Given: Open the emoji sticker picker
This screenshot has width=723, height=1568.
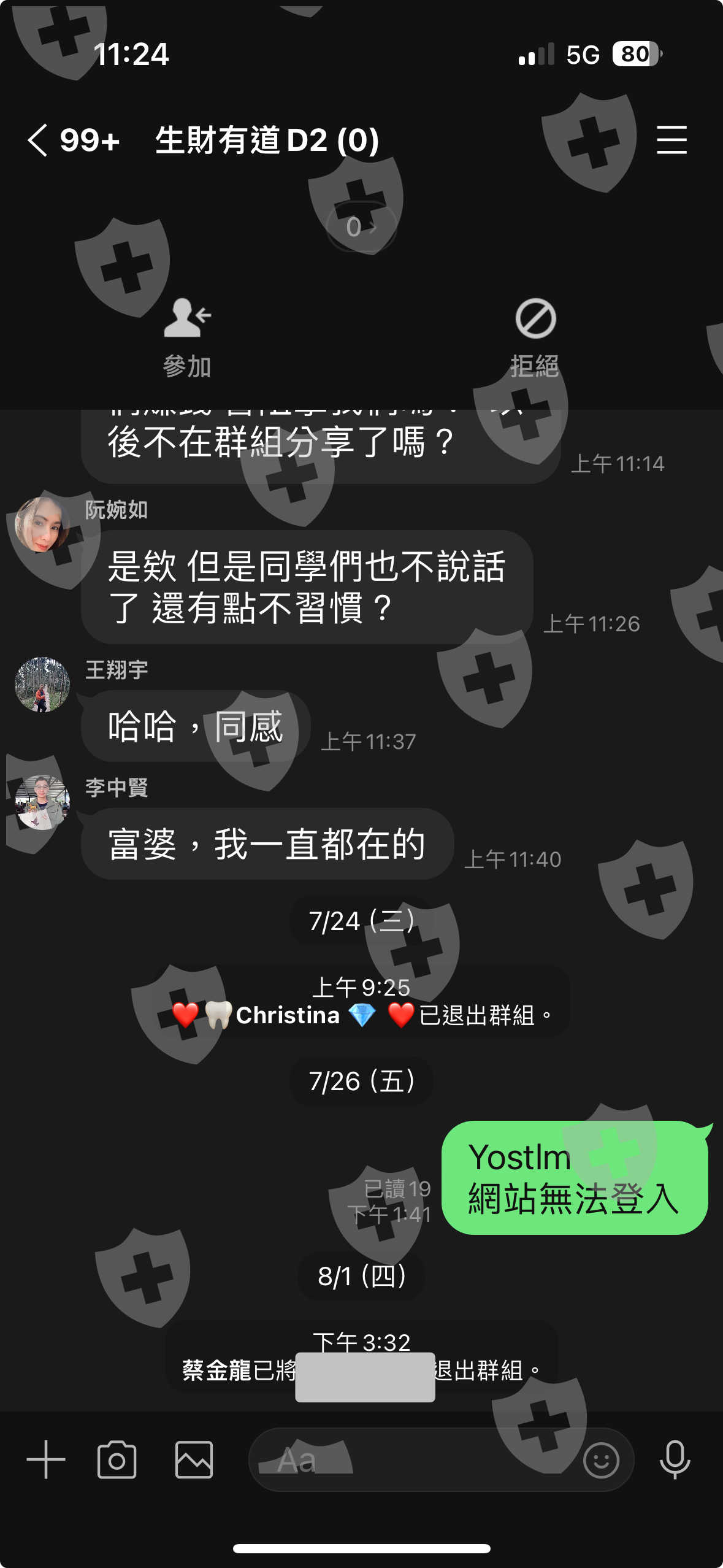Looking at the screenshot, I should pos(601,1459).
